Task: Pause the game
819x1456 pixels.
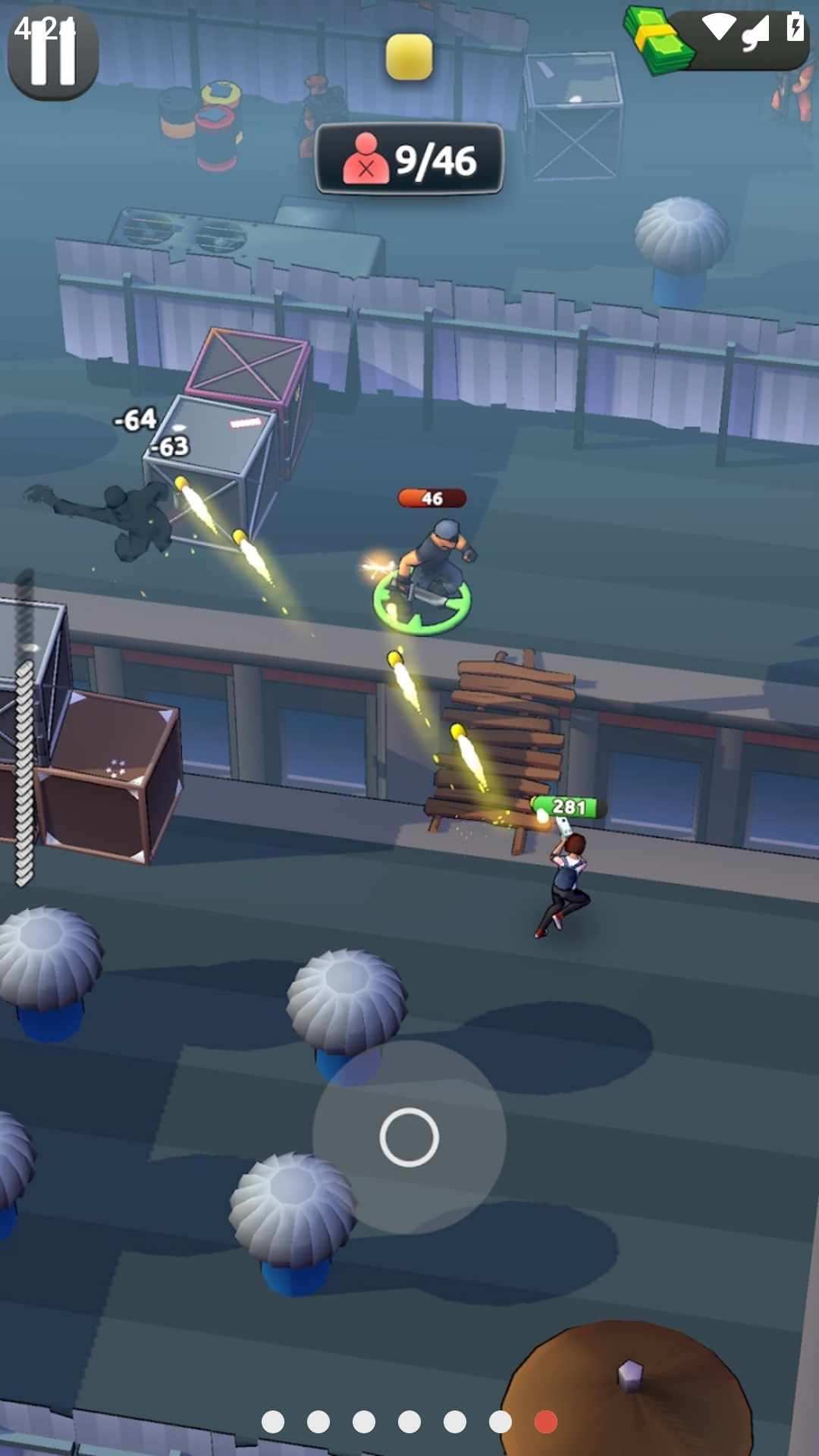Action: (53, 53)
